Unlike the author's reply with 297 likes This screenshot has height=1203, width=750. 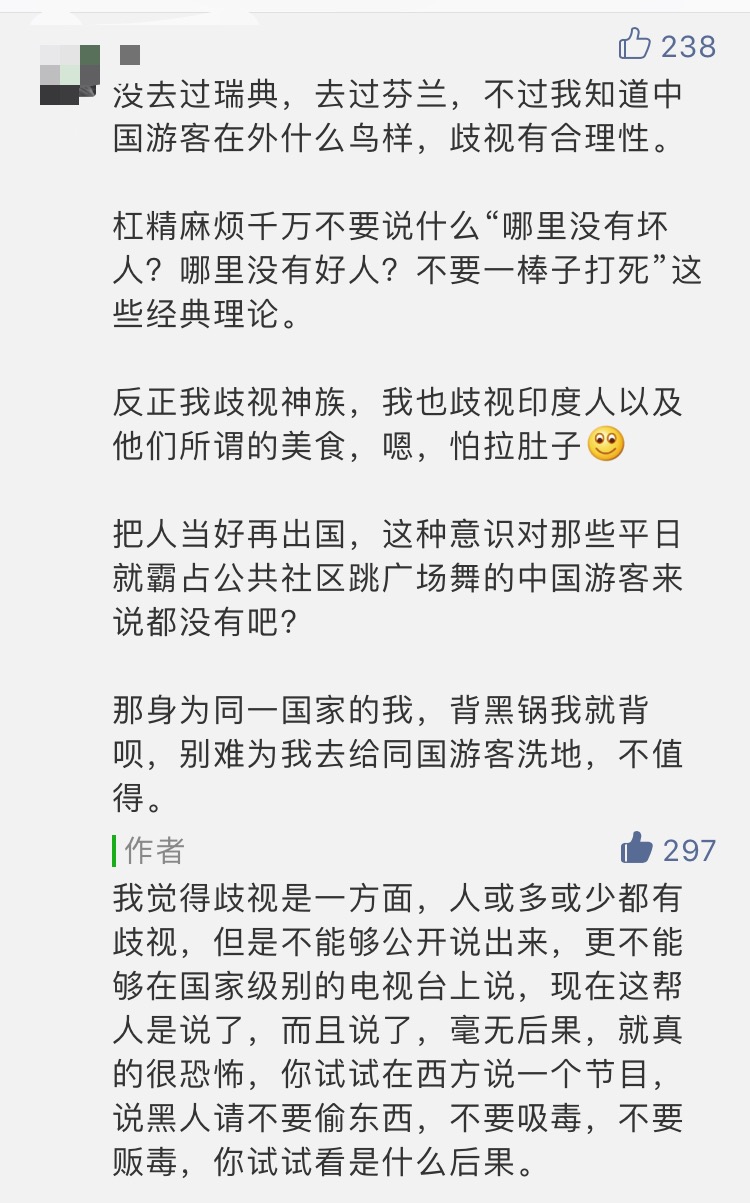point(636,850)
